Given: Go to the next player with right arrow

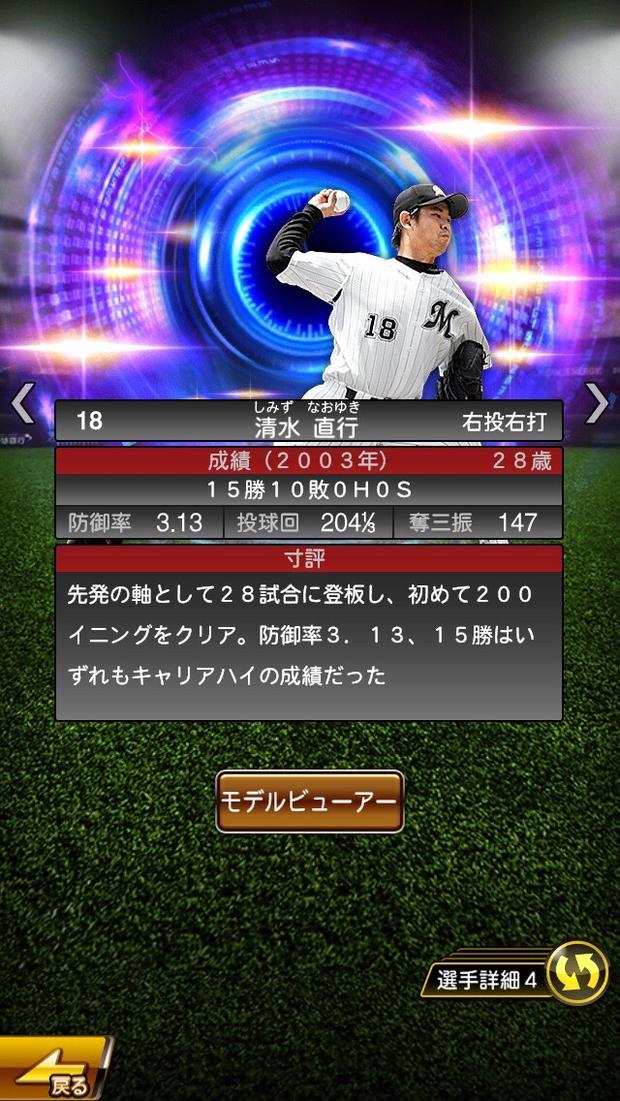Looking at the screenshot, I should (597, 403).
